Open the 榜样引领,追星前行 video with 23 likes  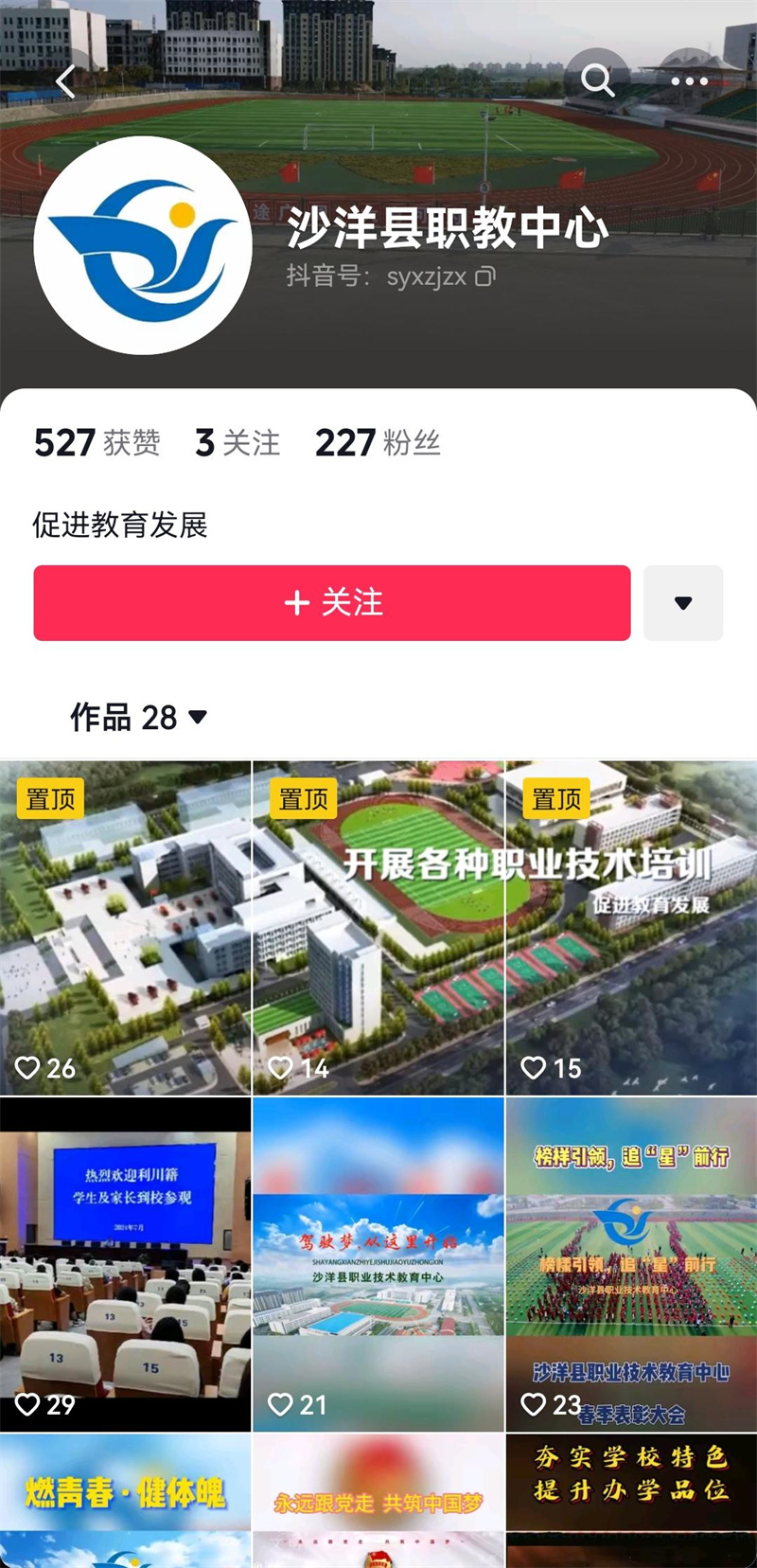pyautogui.click(x=631, y=1264)
